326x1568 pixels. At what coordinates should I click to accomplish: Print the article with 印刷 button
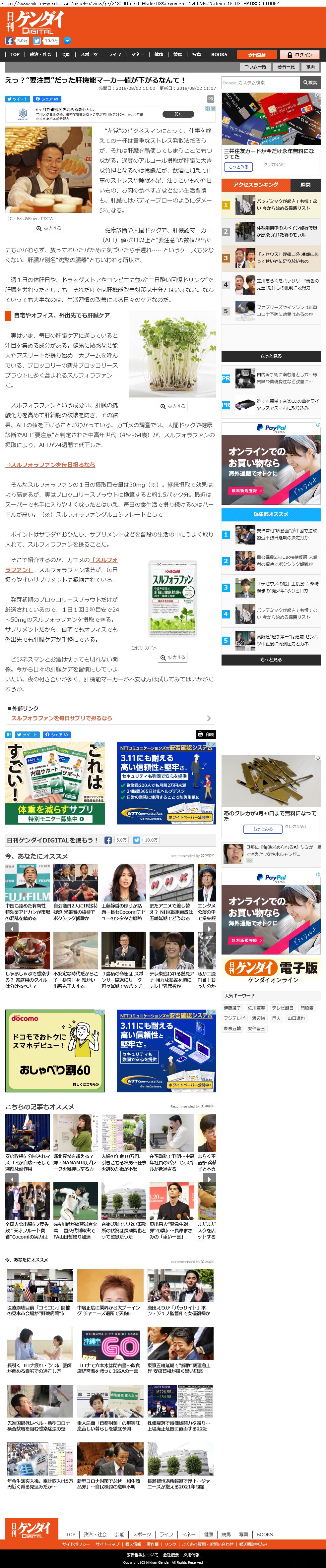tap(206, 734)
